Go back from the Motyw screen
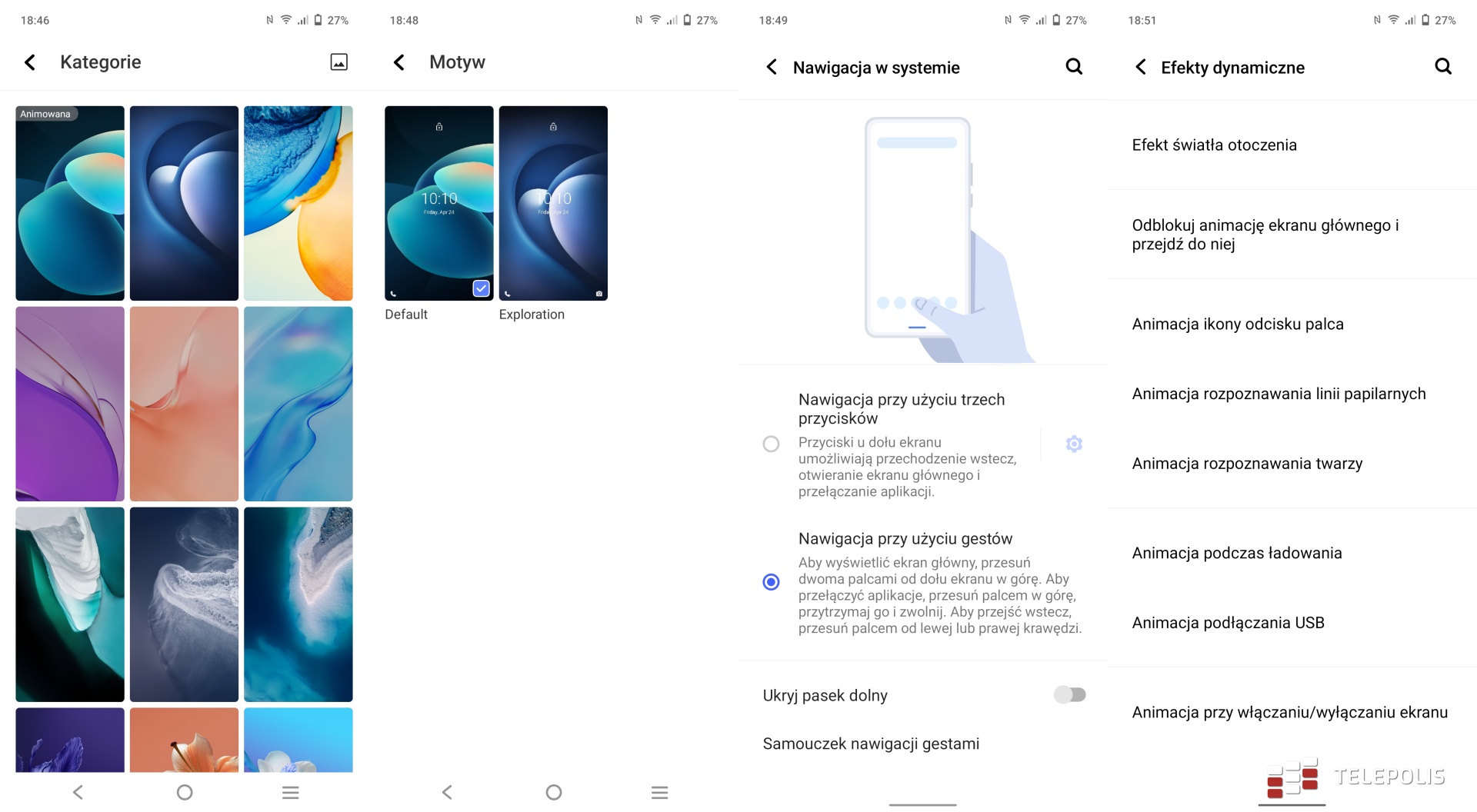Image resolution: width=1477 pixels, height=812 pixels. pyautogui.click(x=399, y=62)
